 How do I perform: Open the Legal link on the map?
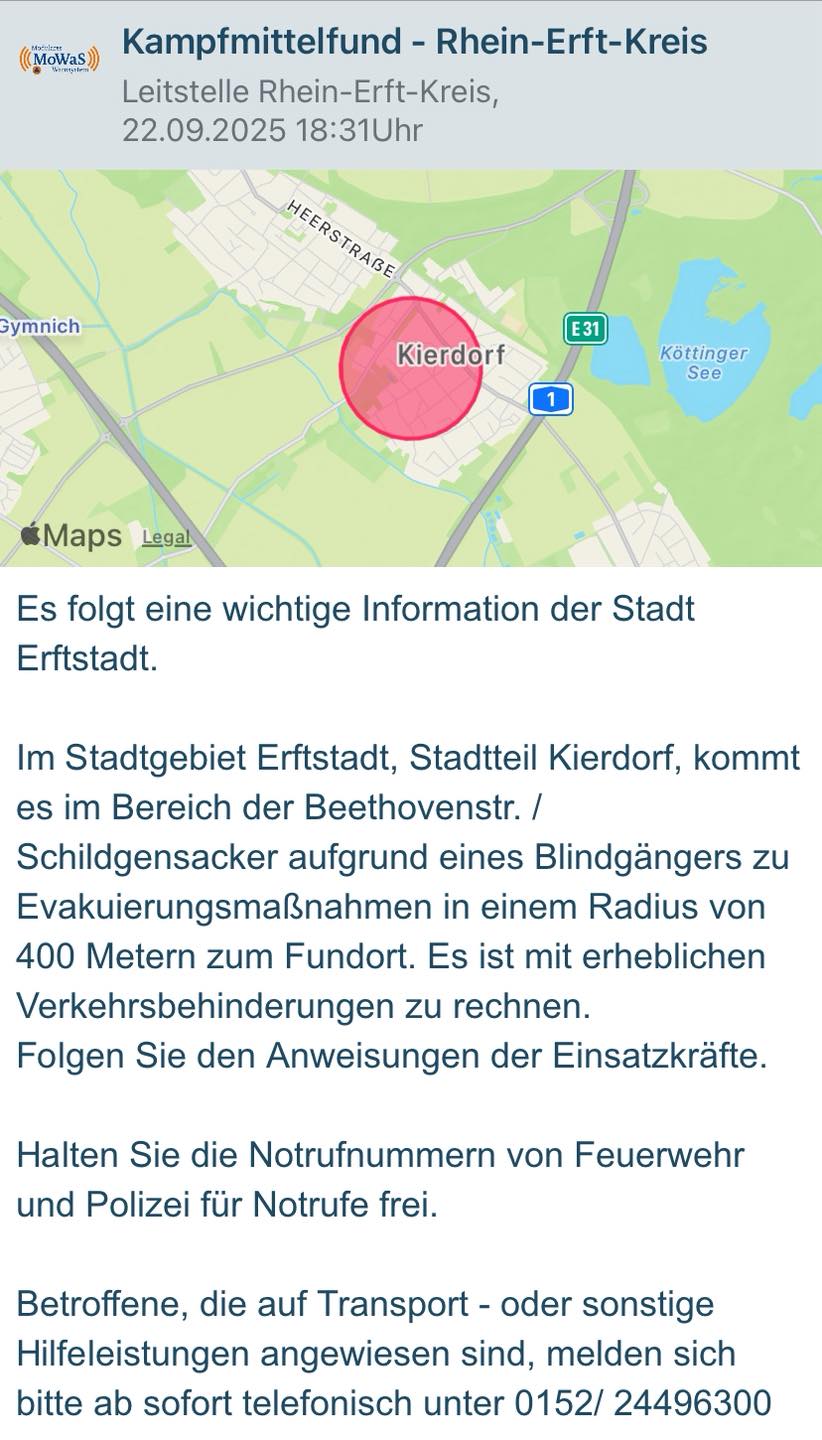pos(166,537)
